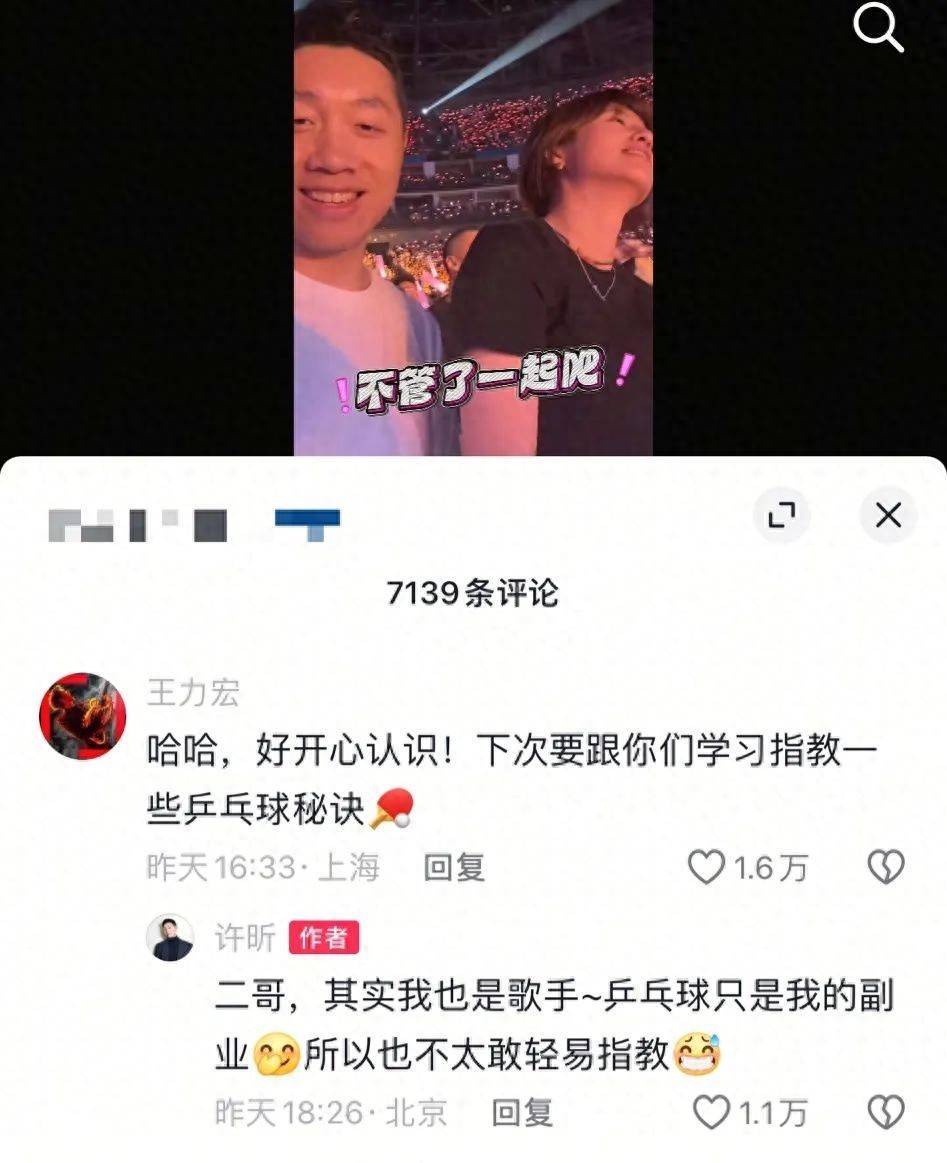Viewport: 947px width, 1163px height.
Task: Reply to 许昕's comment
Action: 522,1112
